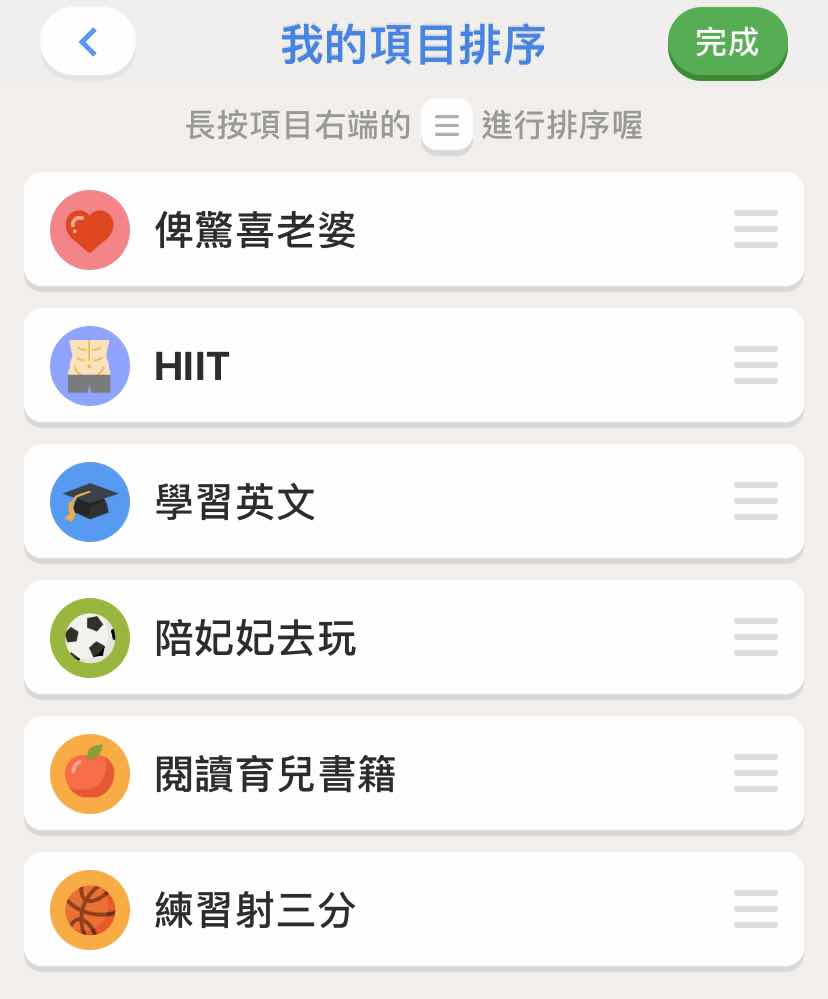
Task: Tap the reorder handle for 閱讀育兒書籍
Action: point(755,774)
